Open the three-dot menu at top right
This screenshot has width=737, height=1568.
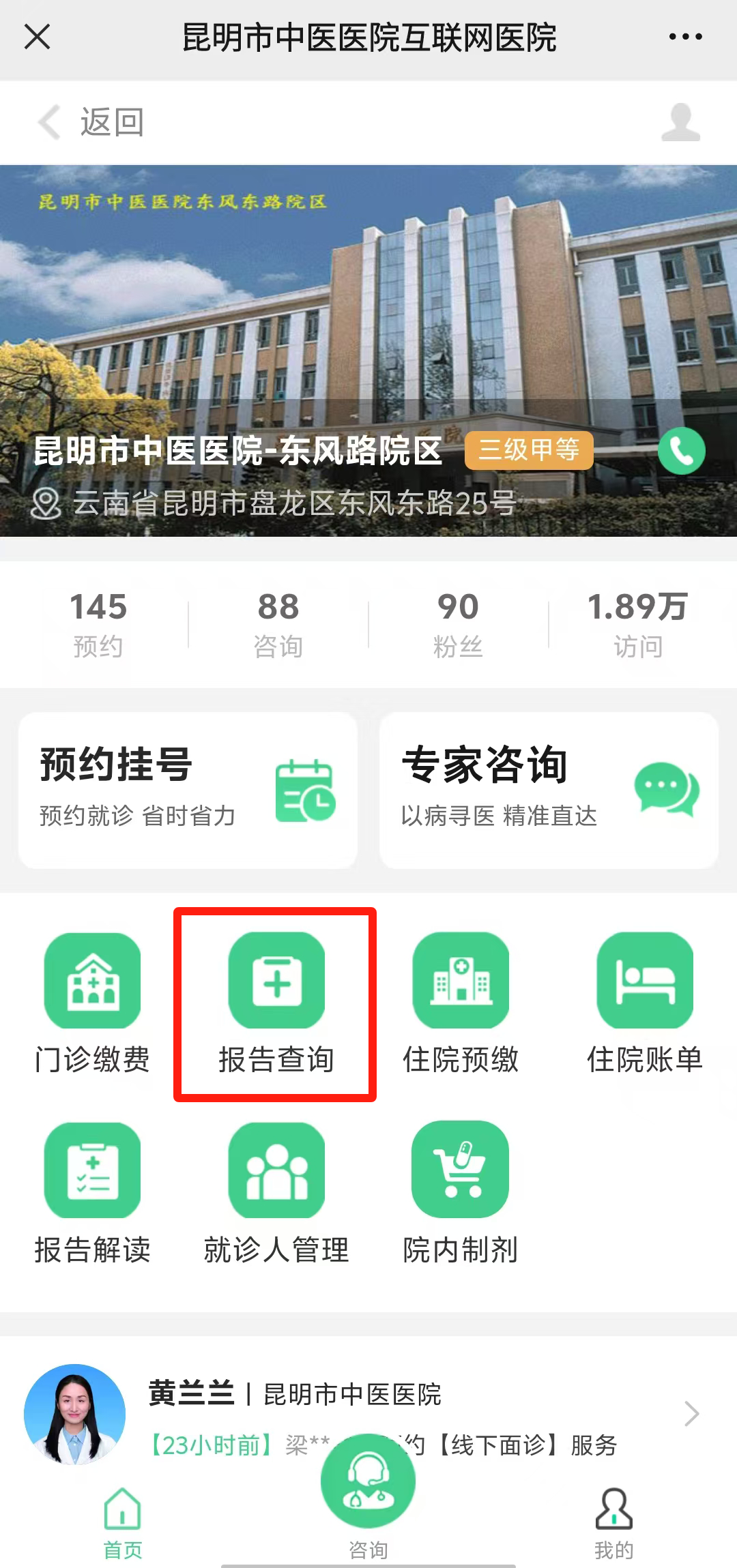[x=685, y=39]
